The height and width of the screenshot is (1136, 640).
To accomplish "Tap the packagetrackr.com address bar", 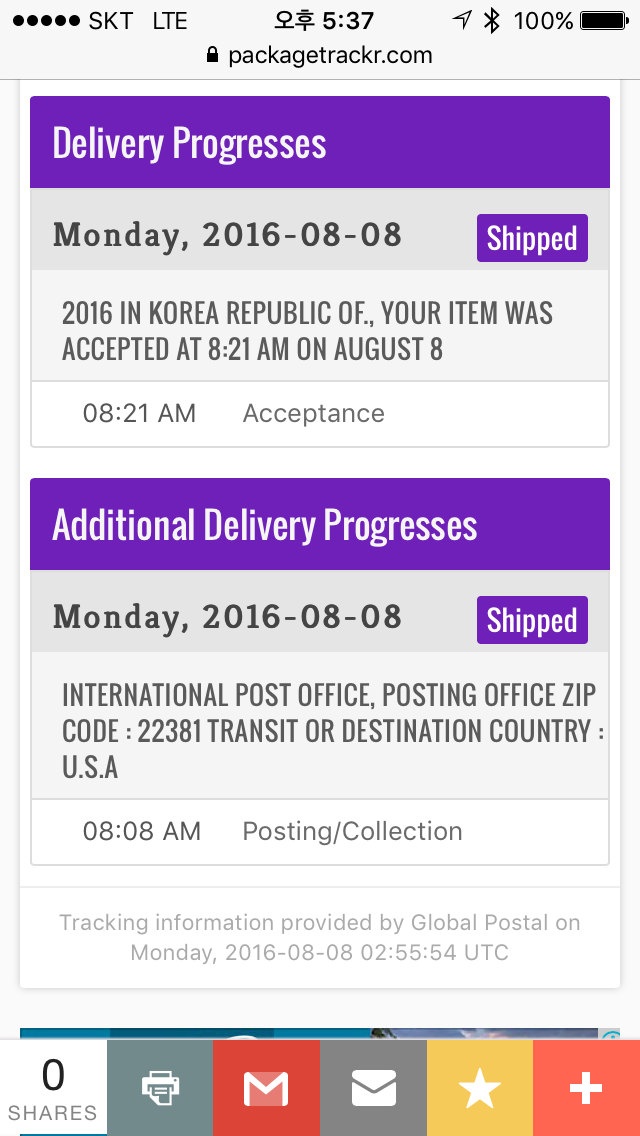I will tap(320, 55).
